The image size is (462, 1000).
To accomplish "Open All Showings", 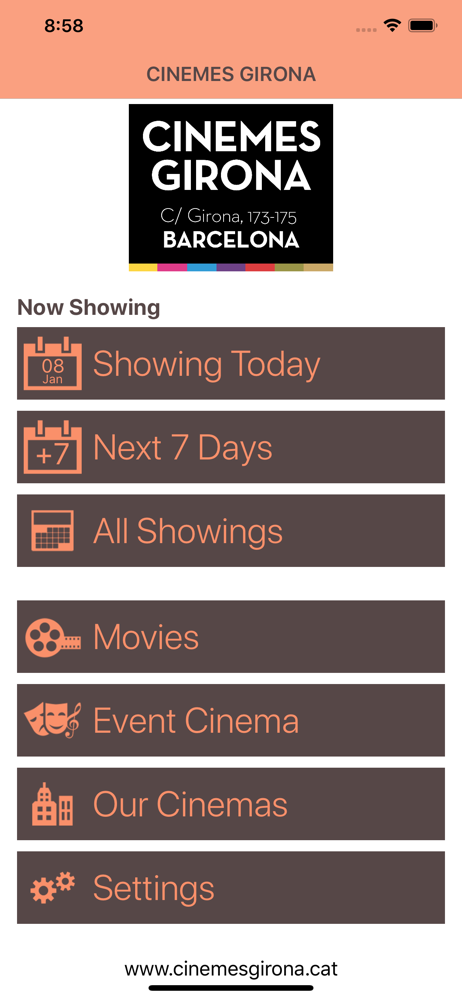I will (231, 531).
